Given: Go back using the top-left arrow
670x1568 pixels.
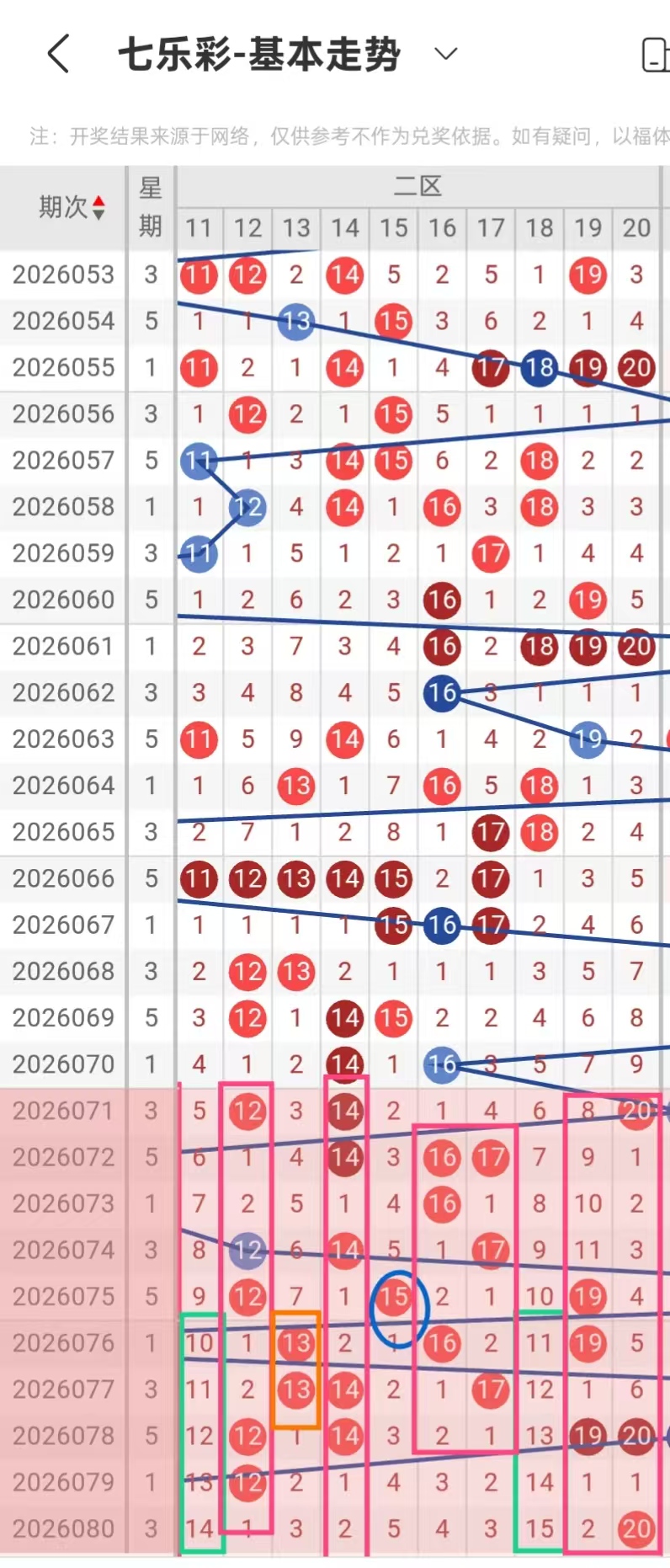Looking at the screenshot, I should coord(58,55).
